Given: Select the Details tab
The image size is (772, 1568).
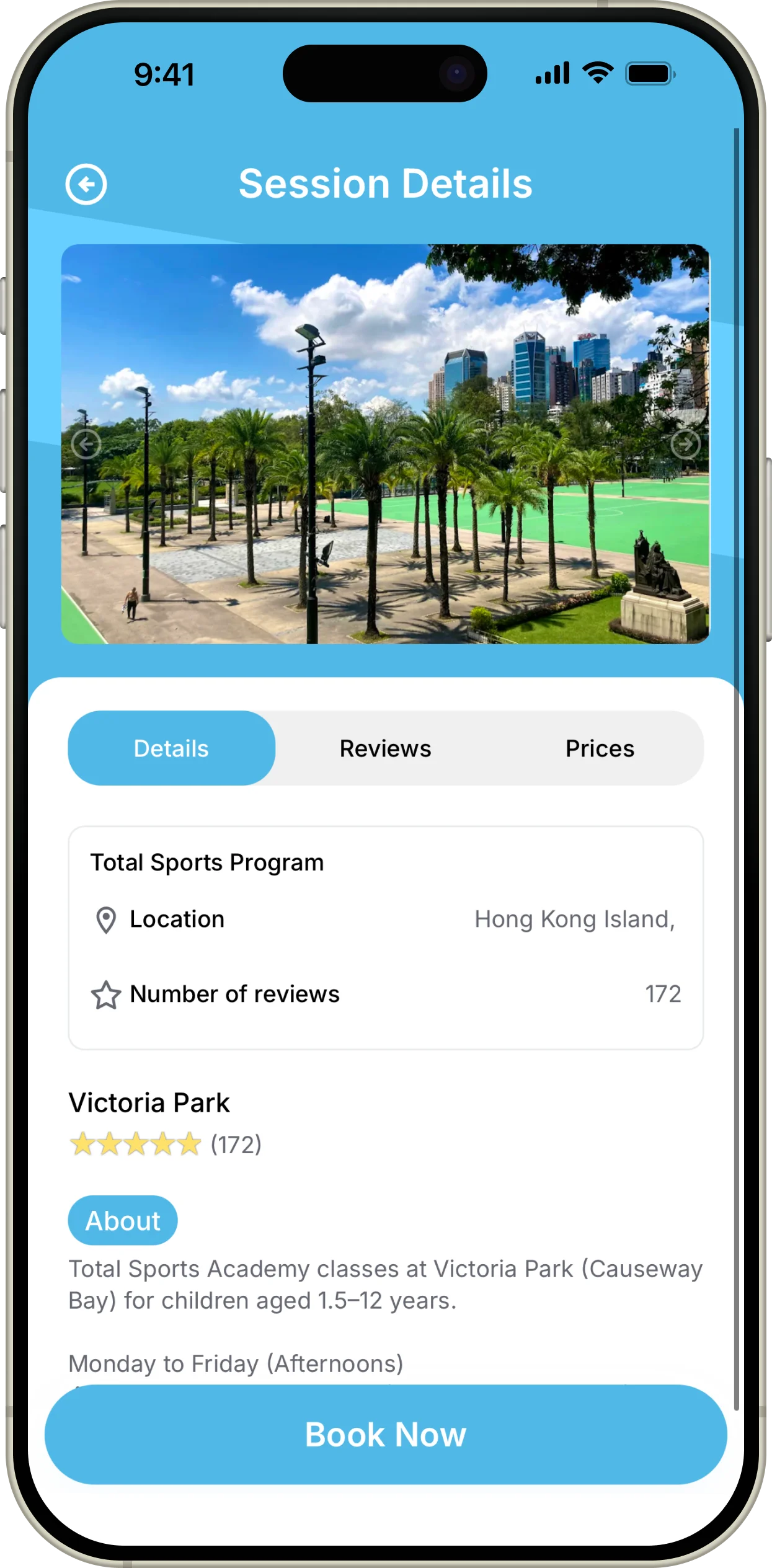Looking at the screenshot, I should click(x=172, y=748).
